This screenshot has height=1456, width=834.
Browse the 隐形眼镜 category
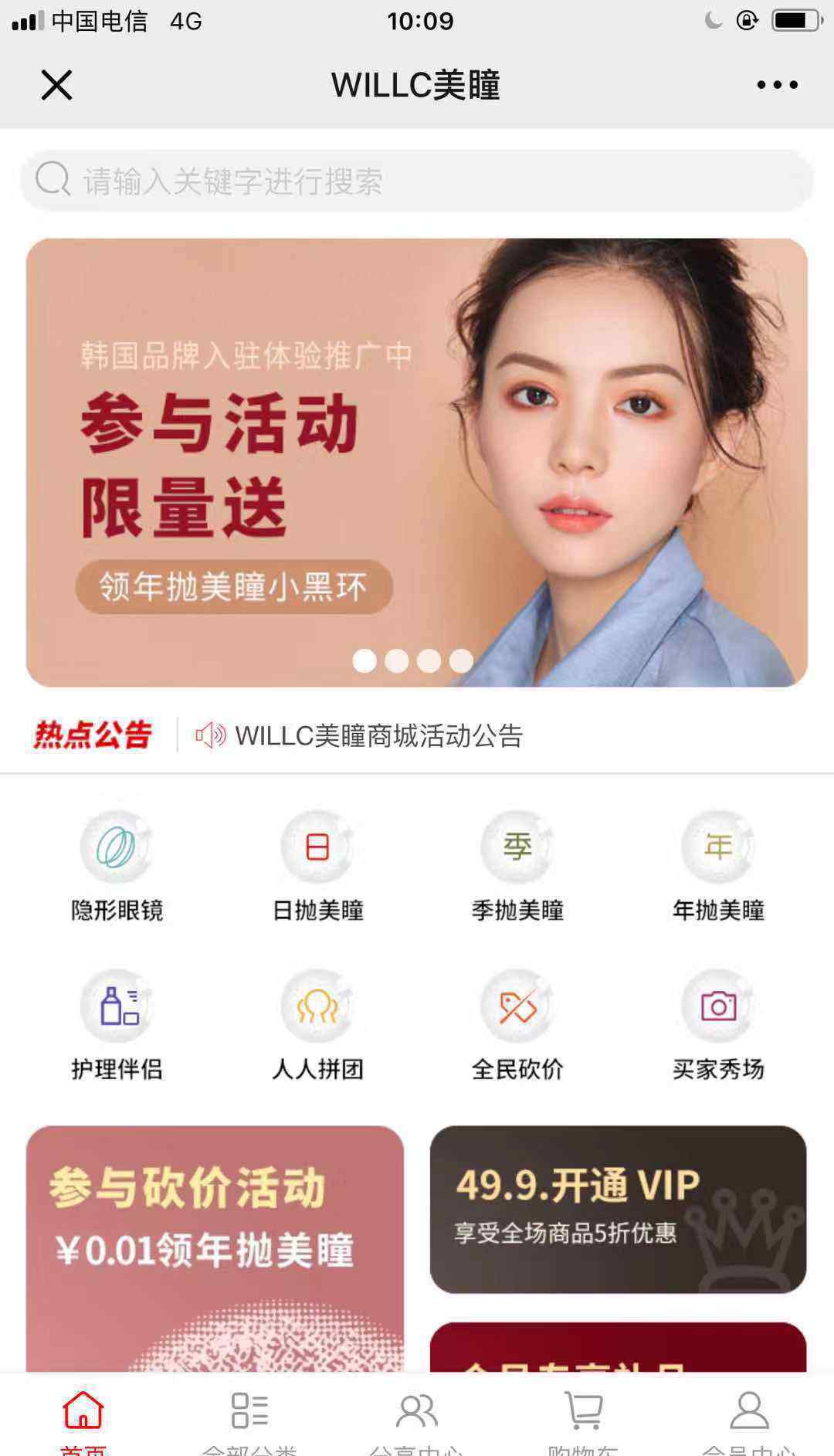pyautogui.click(x=117, y=867)
